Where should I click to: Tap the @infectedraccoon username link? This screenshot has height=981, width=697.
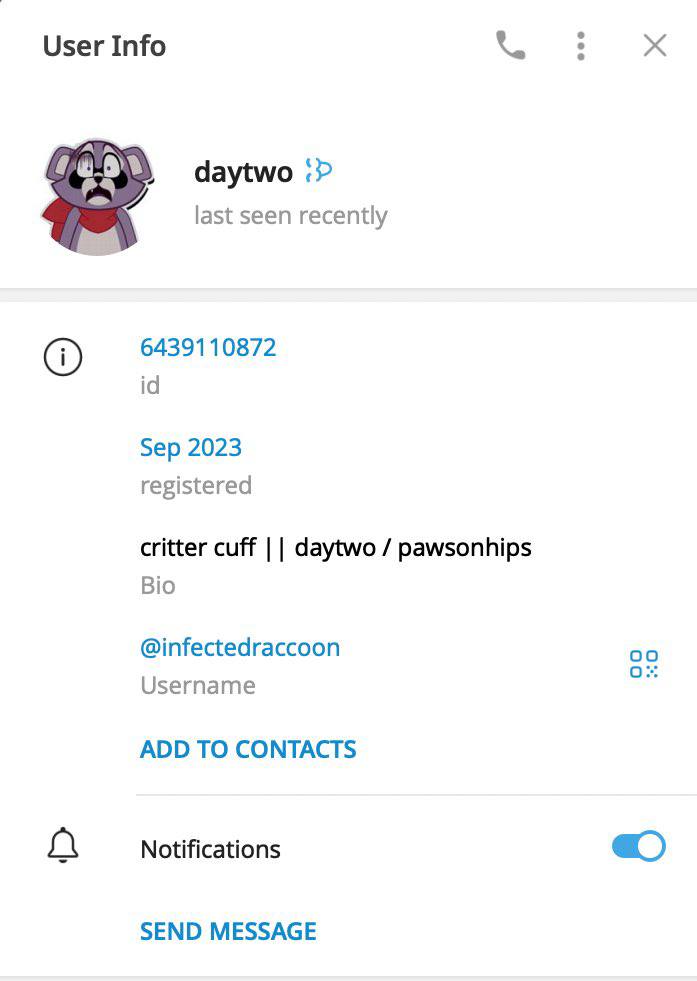coord(240,648)
